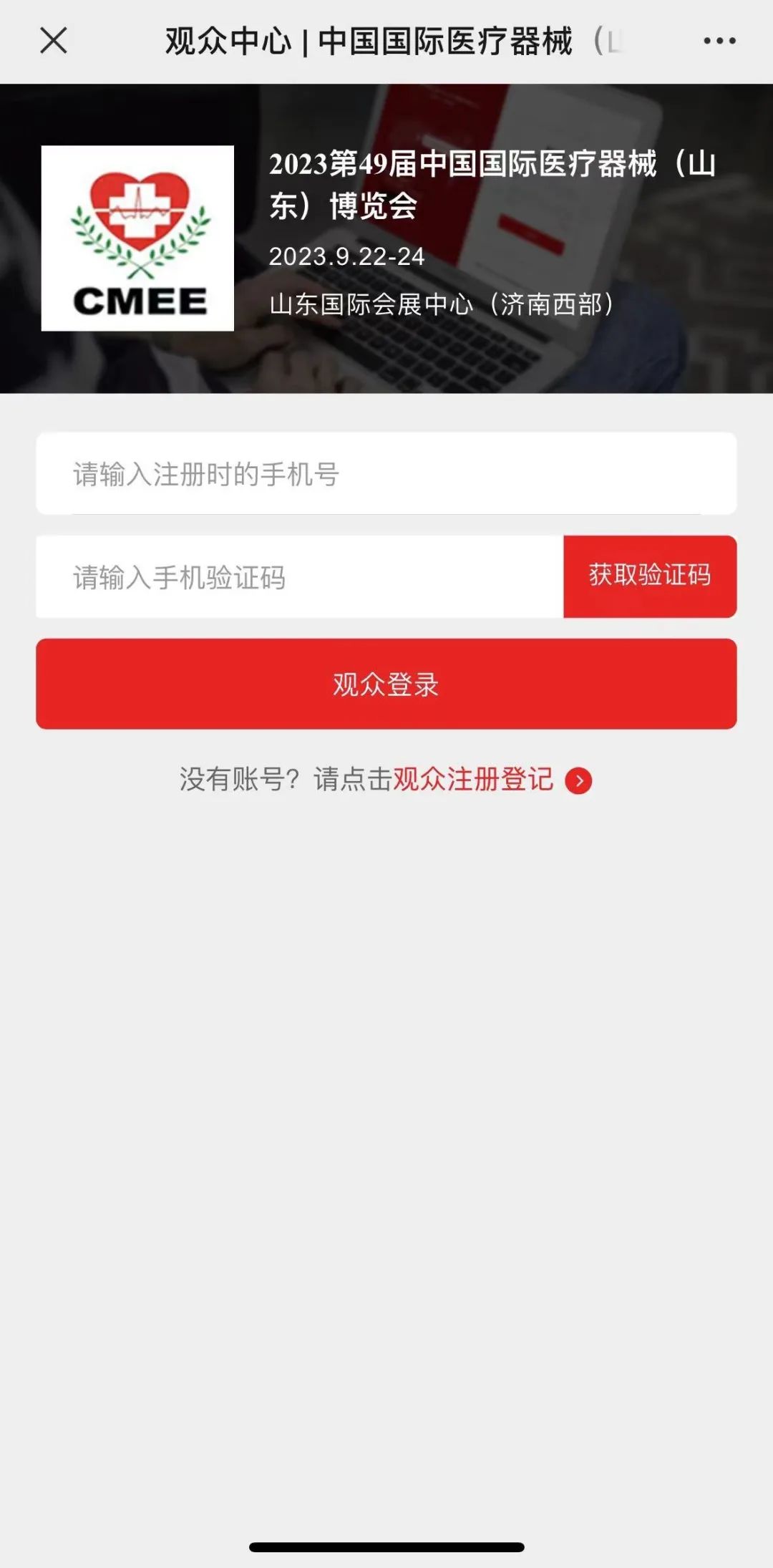773x1568 pixels.
Task: Open the three-dot overflow menu
Action: coord(719,41)
